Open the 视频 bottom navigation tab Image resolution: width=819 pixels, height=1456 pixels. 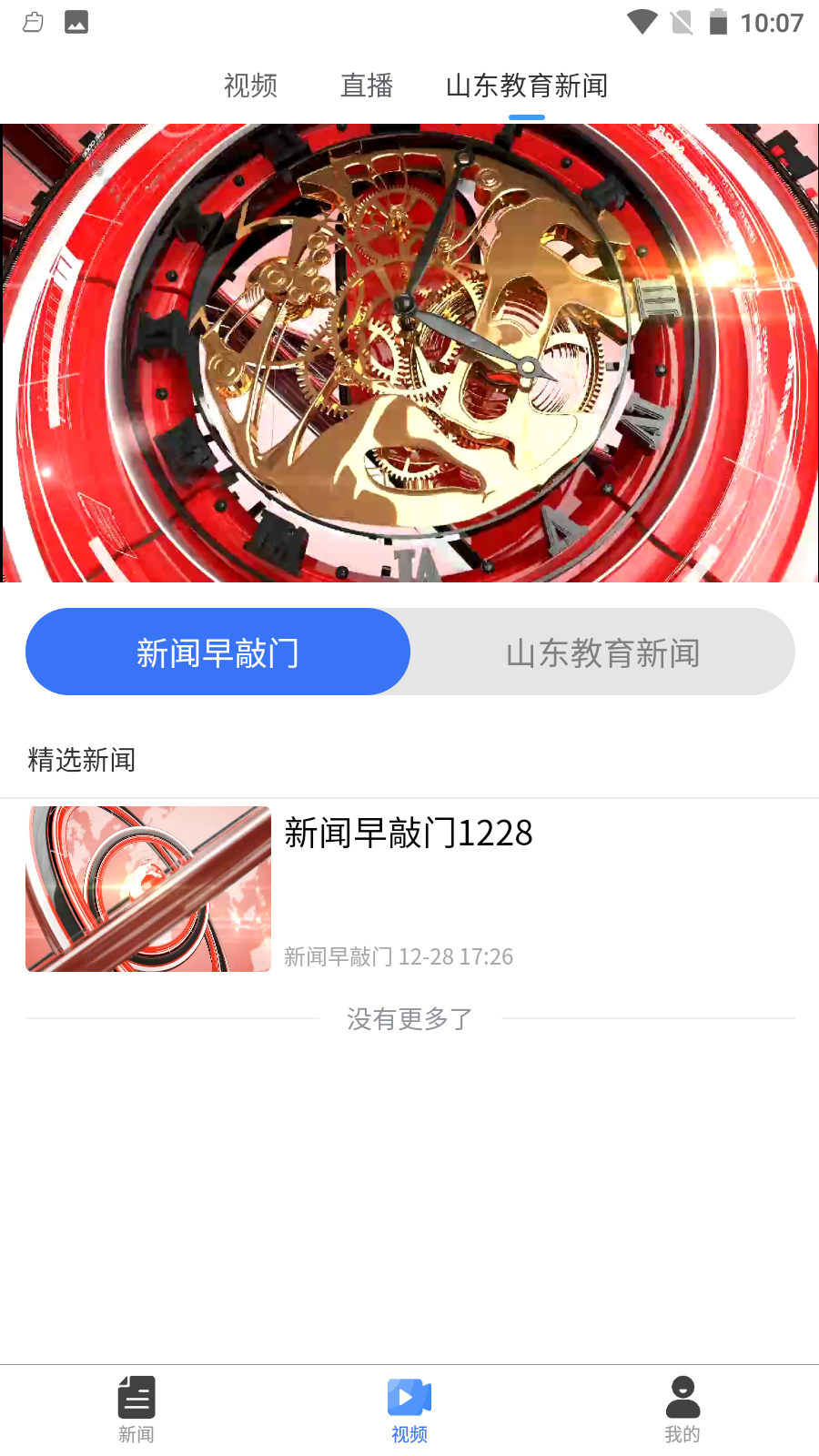click(x=409, y=1409)
